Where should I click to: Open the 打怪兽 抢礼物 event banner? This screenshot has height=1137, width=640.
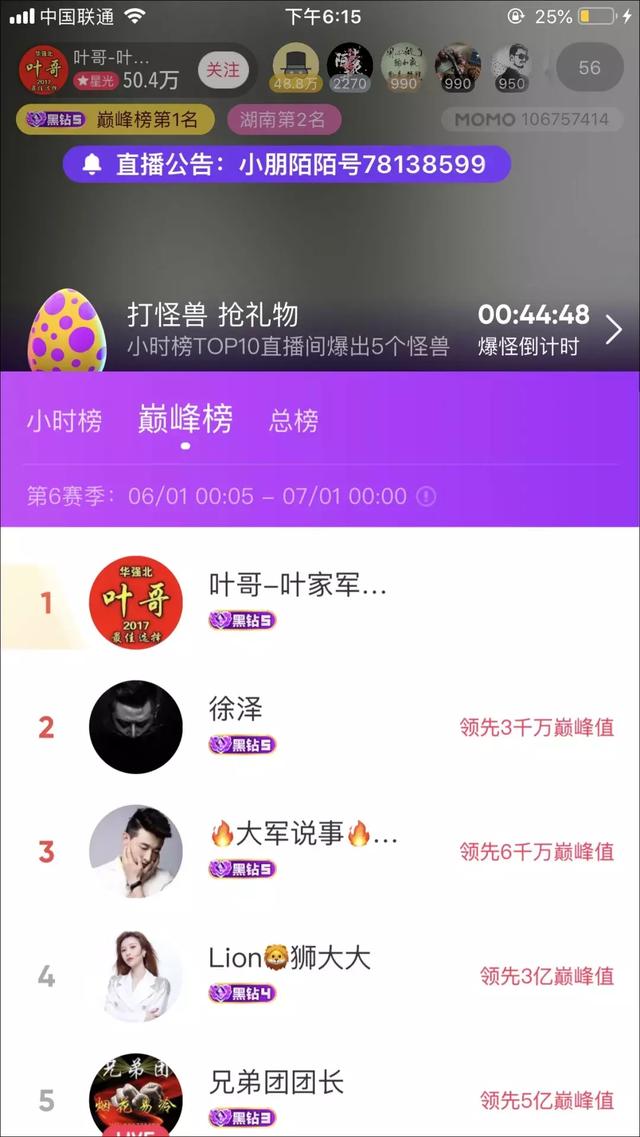point(320,330)
